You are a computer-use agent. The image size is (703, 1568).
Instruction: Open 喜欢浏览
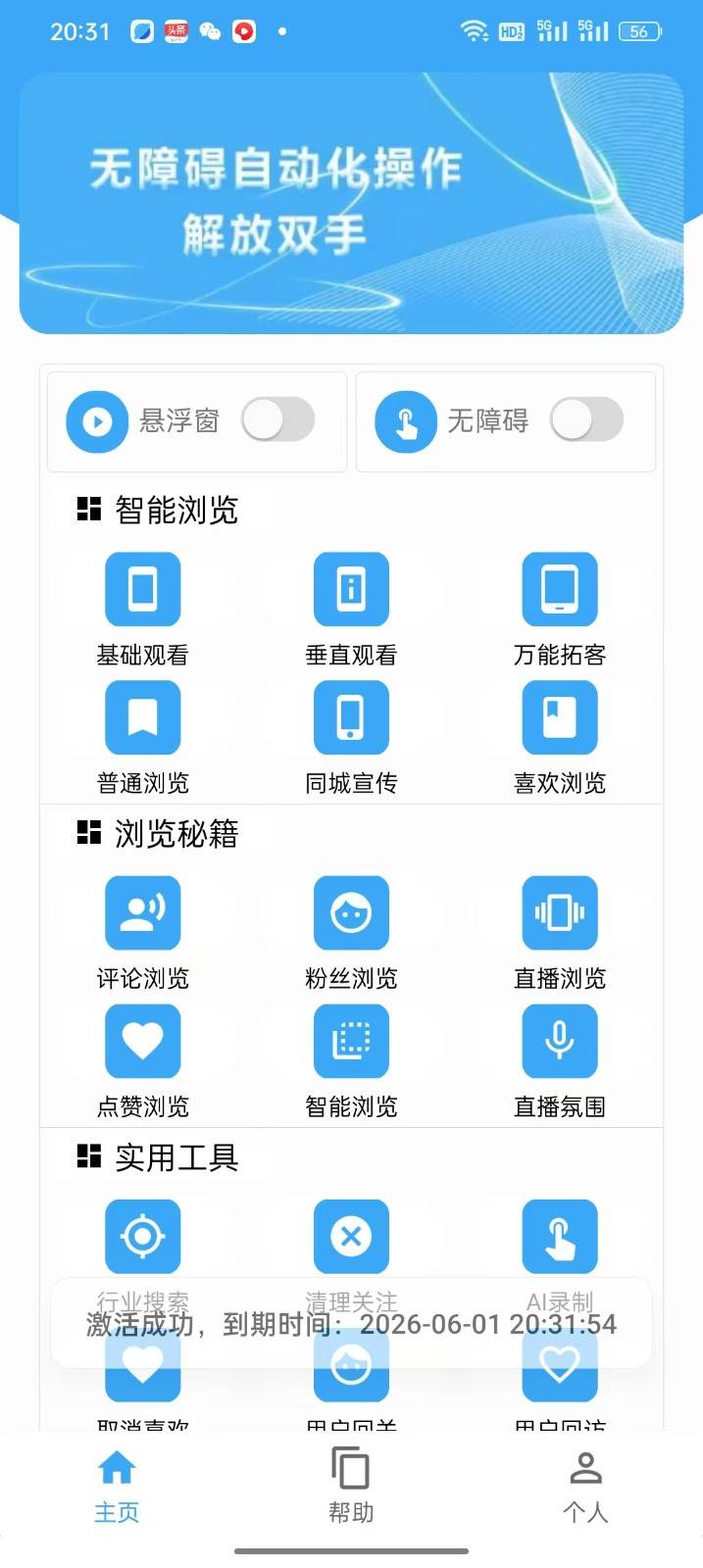pos(560,718)
